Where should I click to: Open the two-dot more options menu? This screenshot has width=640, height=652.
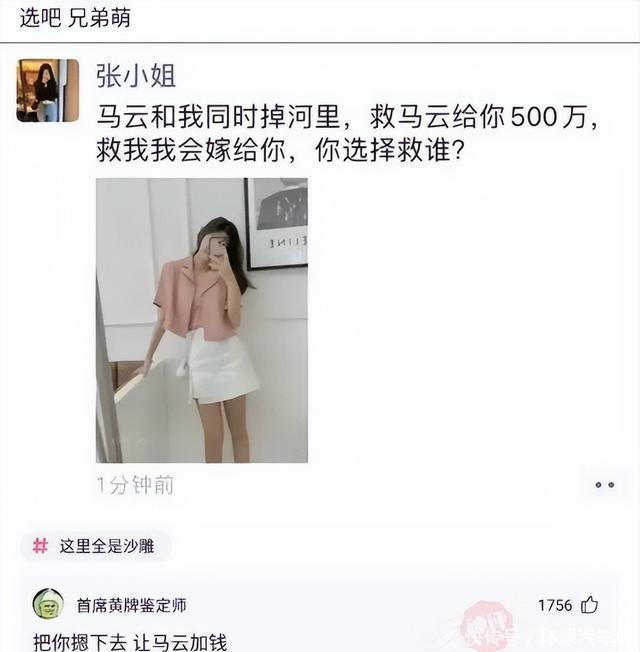pos(604,485)
